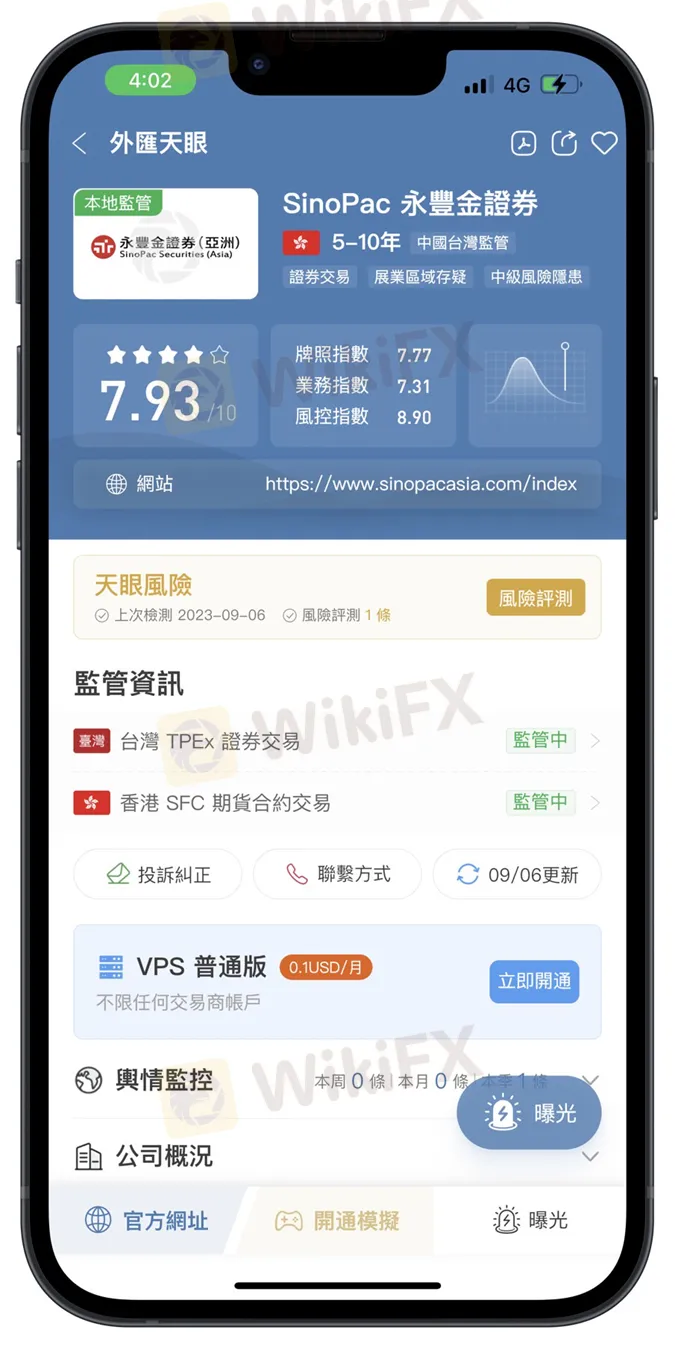Open the 聯繫方式 contact info
The image size is (675, 1350).
(x=337, y=874)
